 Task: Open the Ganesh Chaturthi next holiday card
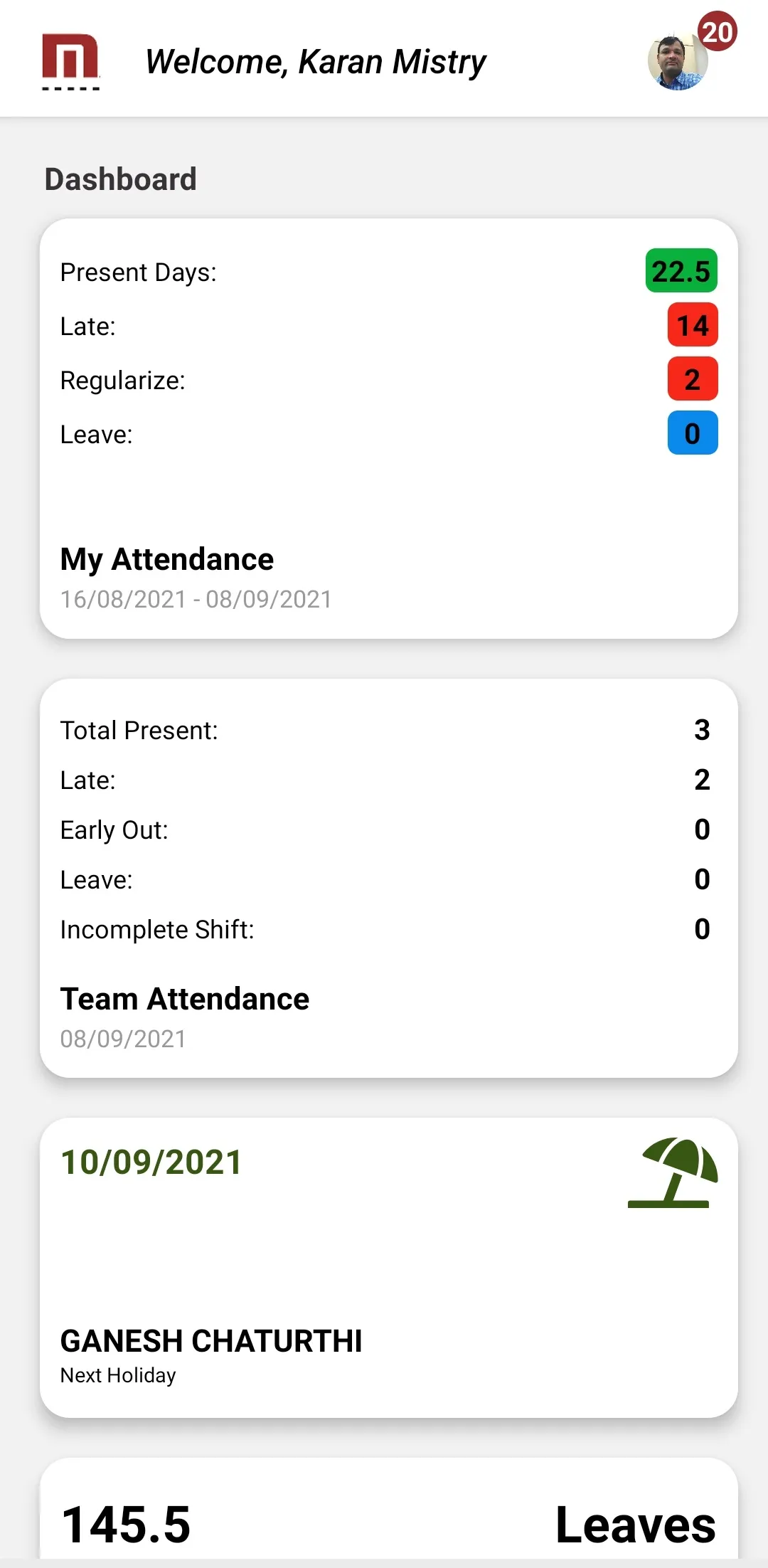coord(388,1268)
